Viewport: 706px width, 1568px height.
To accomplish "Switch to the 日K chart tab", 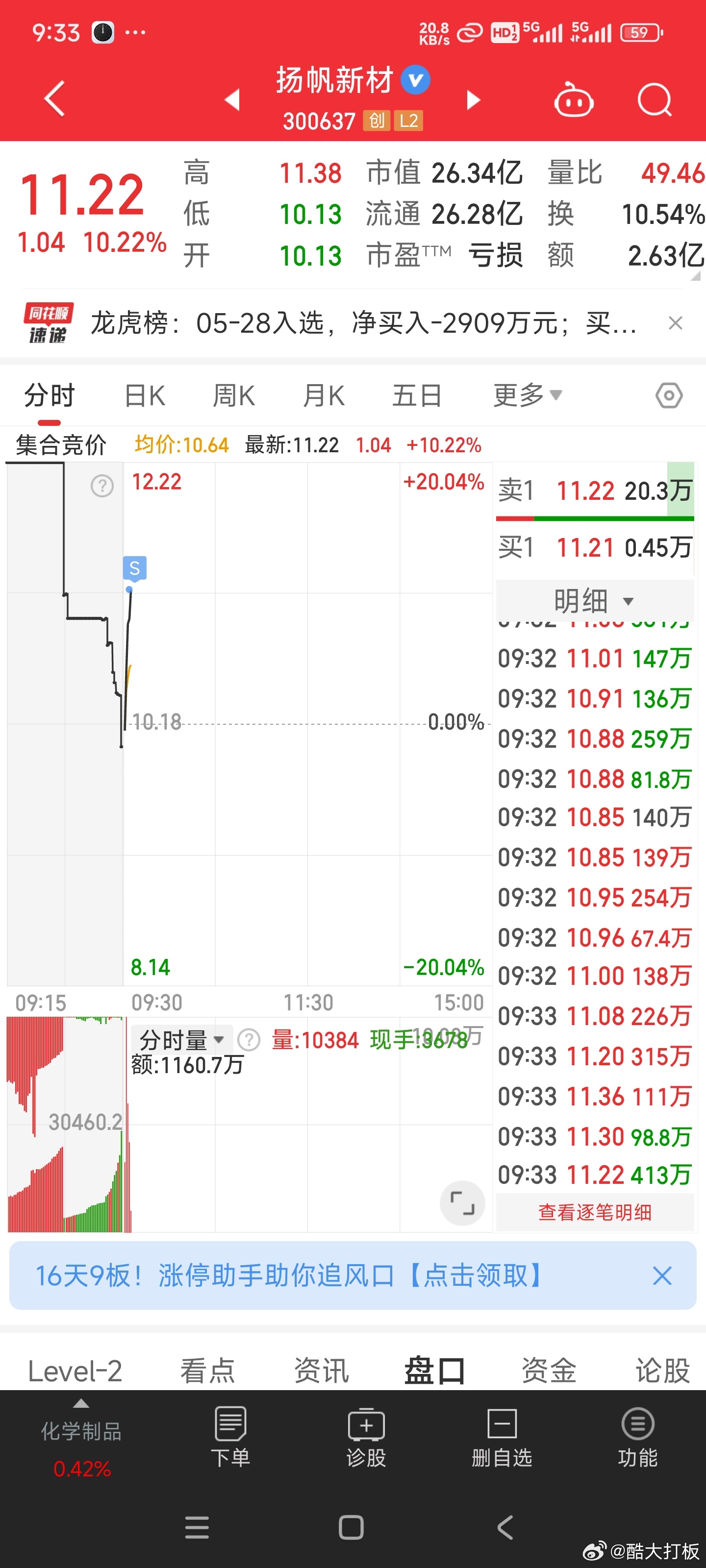I will (x=145, y=395).
